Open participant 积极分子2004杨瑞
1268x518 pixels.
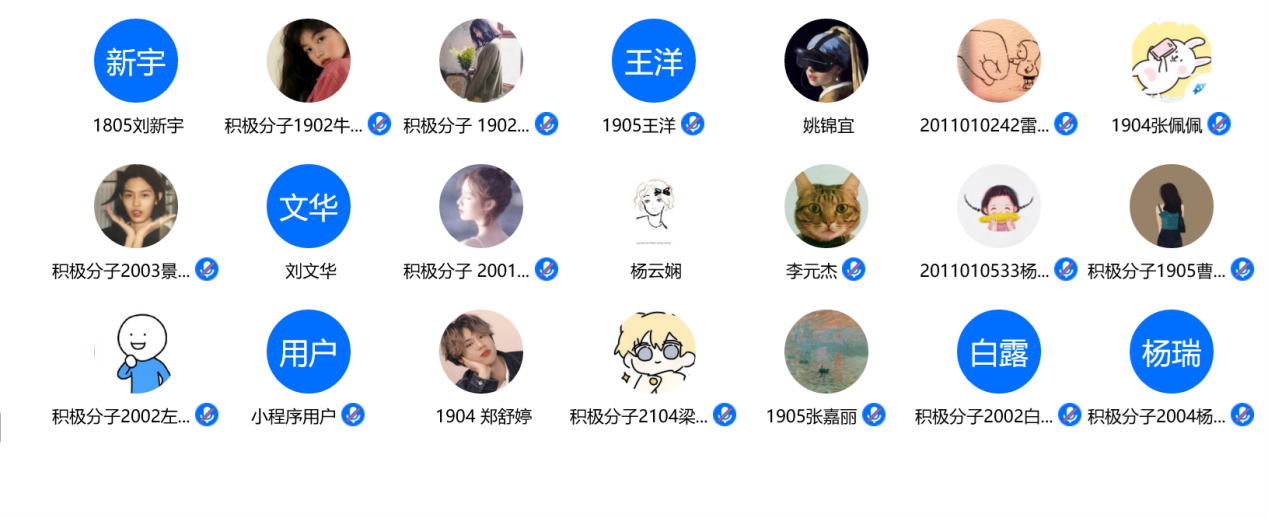tap(1171, 352)
